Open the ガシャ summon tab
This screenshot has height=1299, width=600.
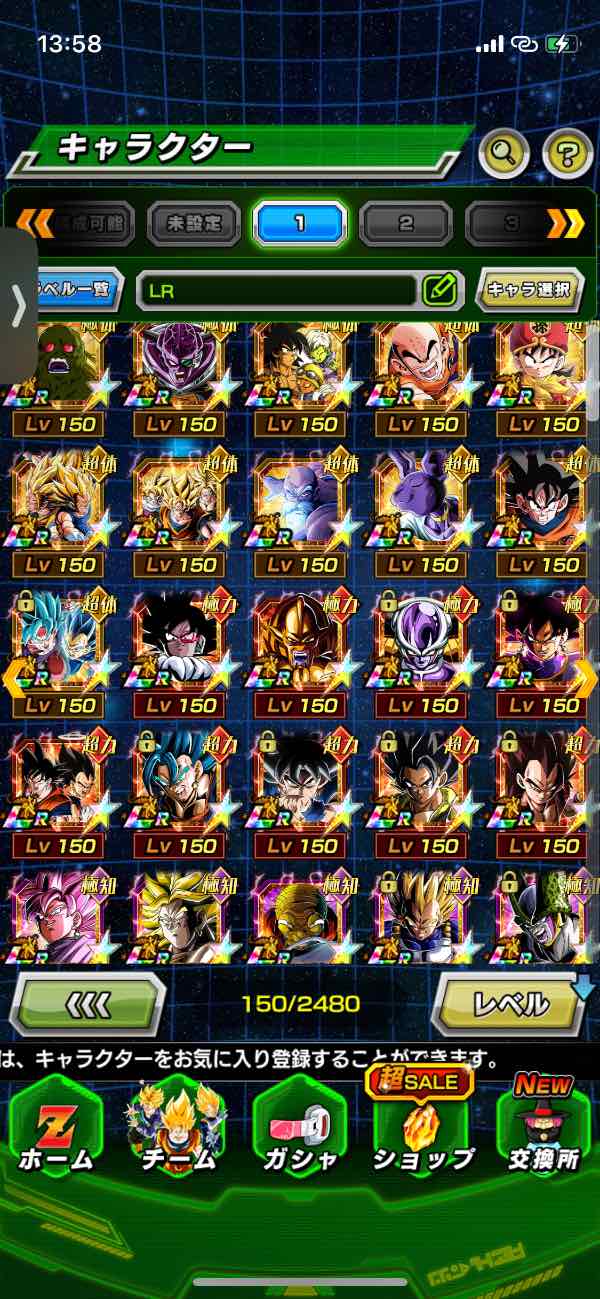(x=299, y=1125)
